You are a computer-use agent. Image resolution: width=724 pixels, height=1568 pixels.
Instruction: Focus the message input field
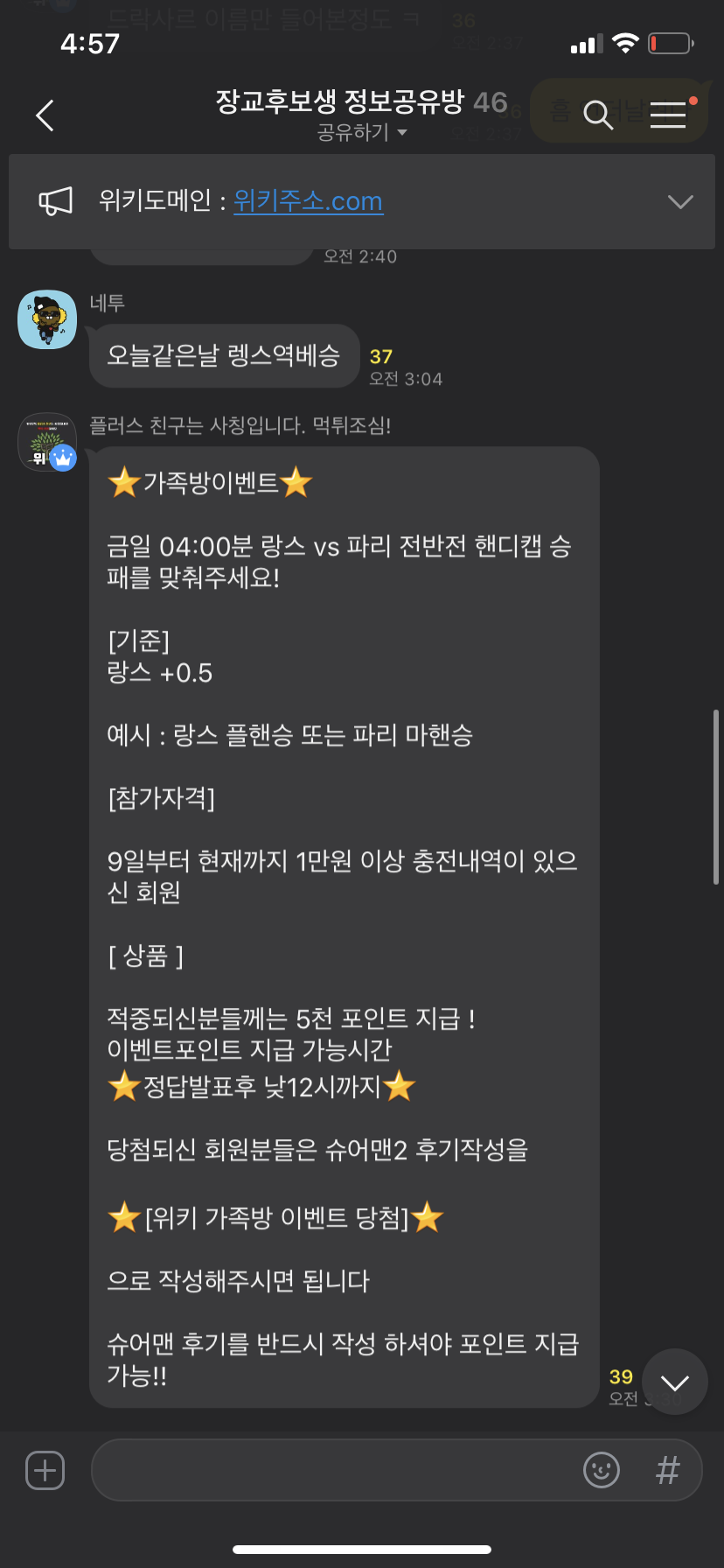point(332,1470)
